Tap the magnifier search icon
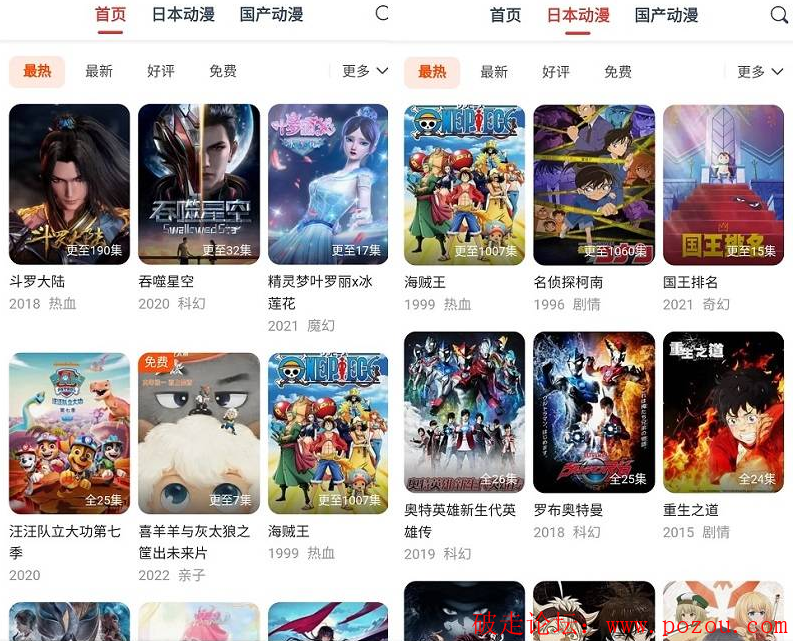793x641 pixels. [x=779, y=15]
